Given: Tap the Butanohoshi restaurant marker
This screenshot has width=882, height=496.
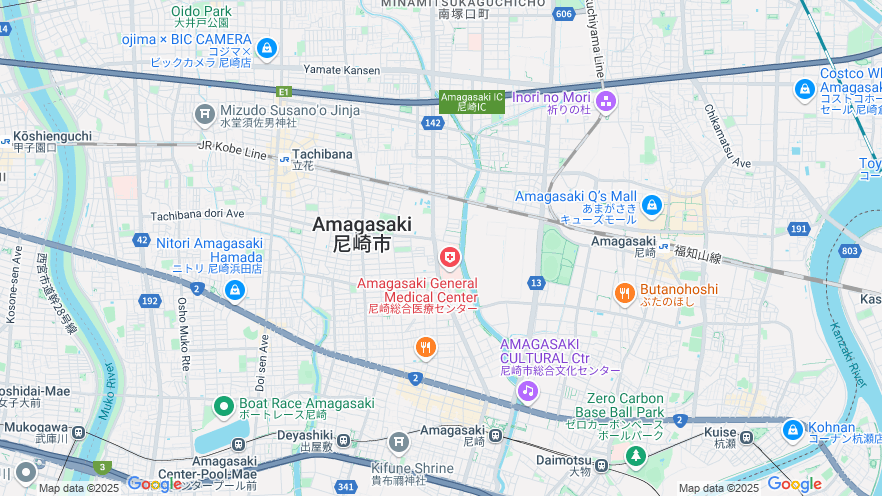Looking at the screenshot, I should point(624,293).
